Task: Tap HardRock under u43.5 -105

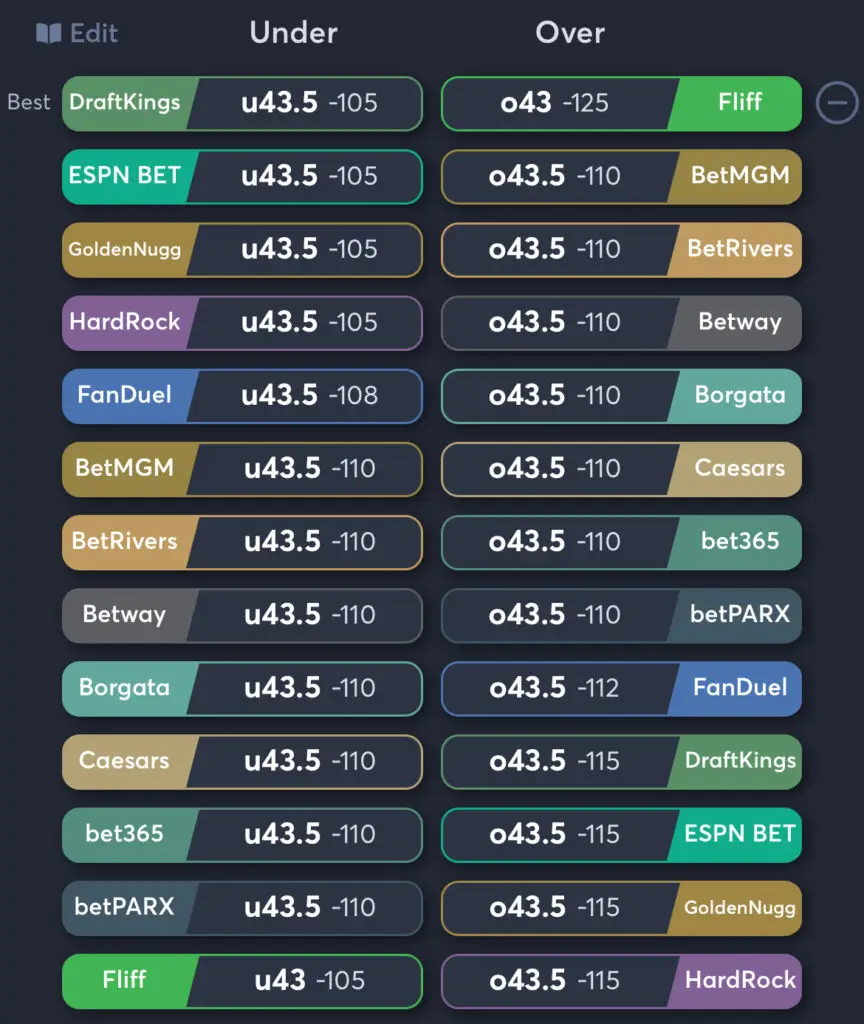Action: click(242, 322)
